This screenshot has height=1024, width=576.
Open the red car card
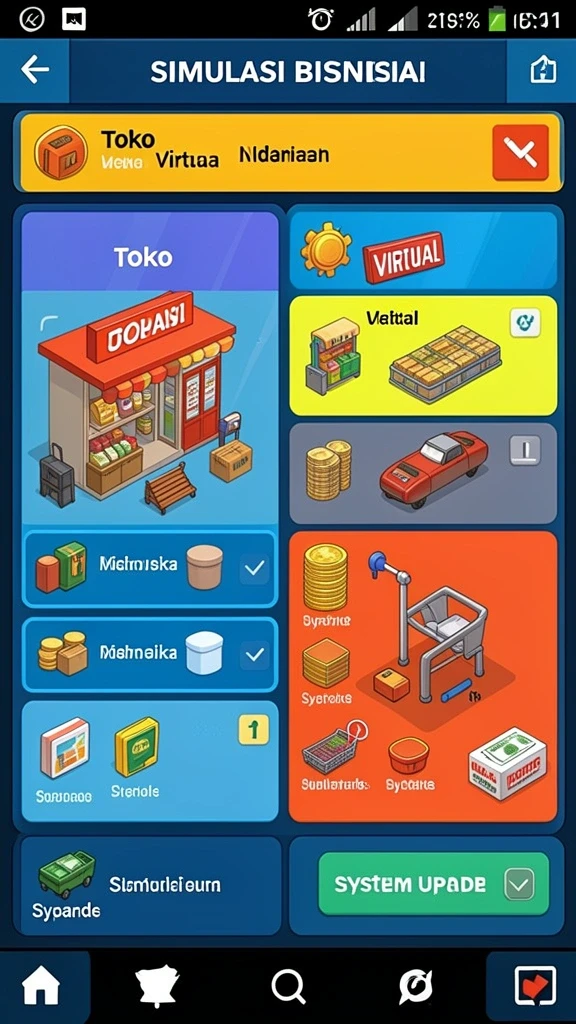[x=423, y=473]
